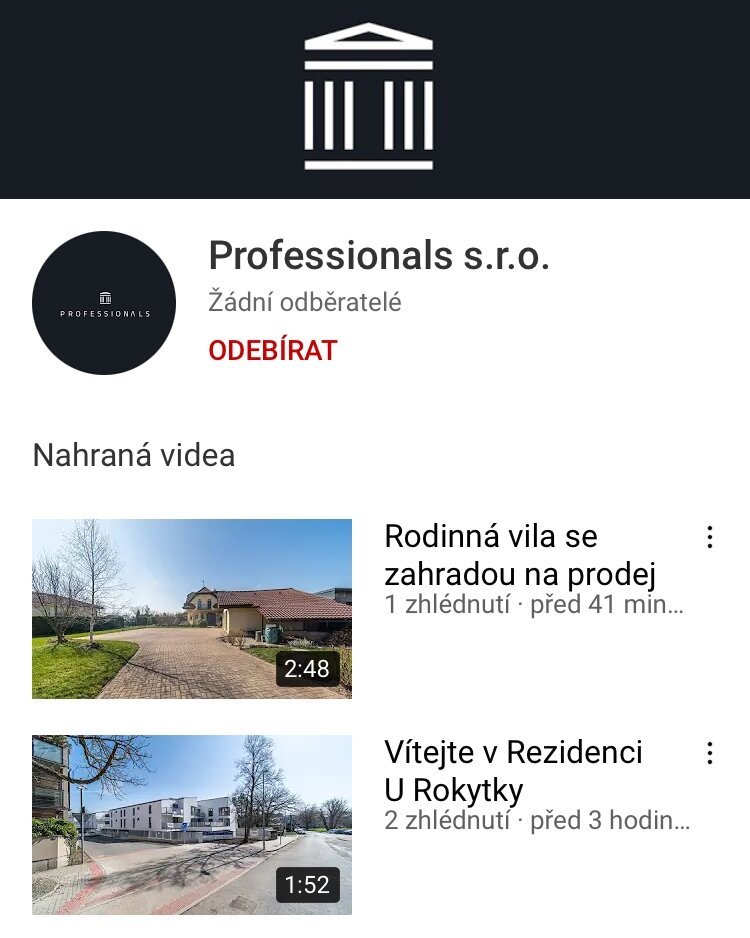This screenshot has width=750, height=938.
Task: Play the Vítejte v Rezidenci U Rokytky video
Action: pos(192,824)
